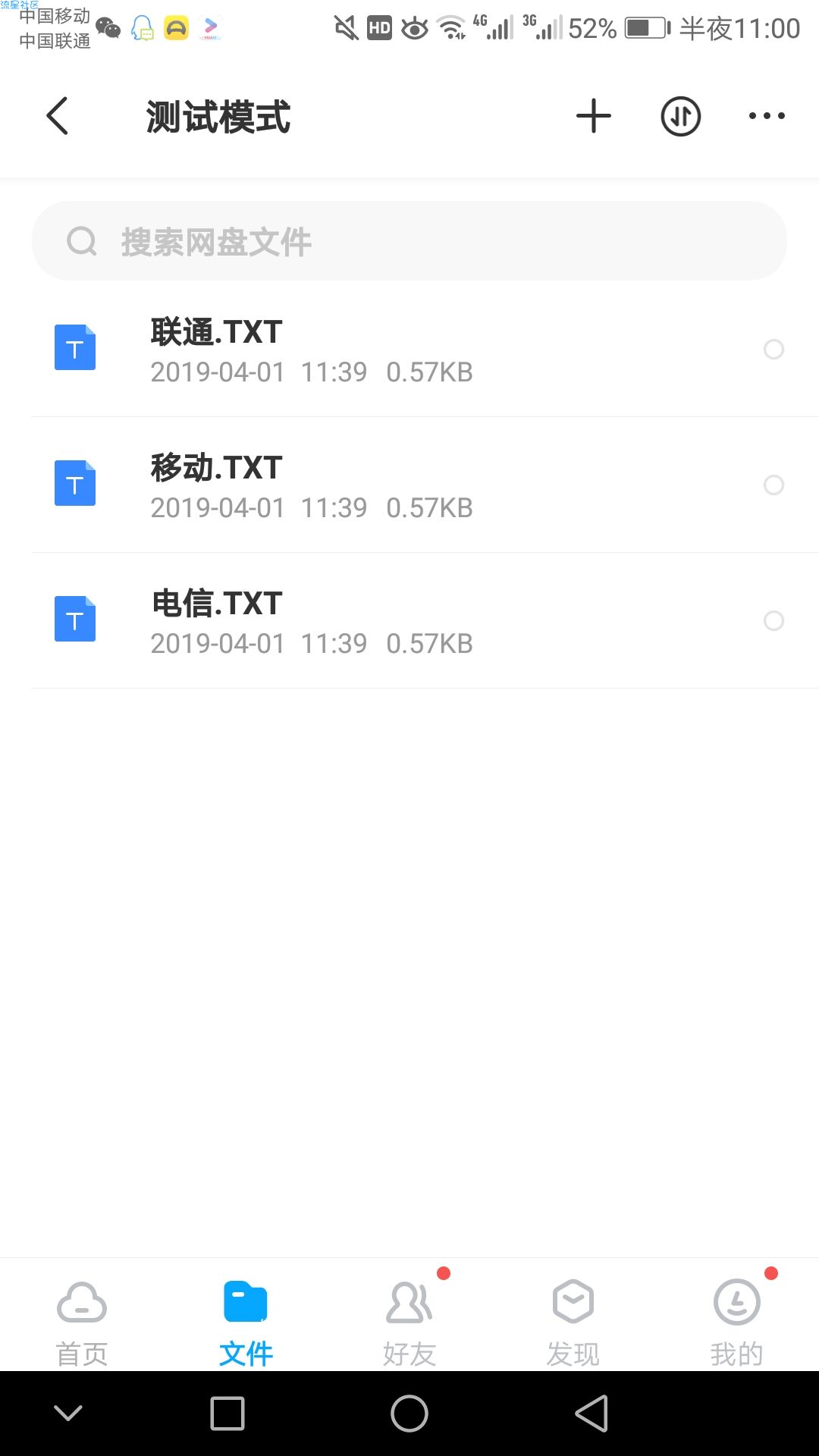This screenshot has height=1456, width=819.
Task: Switch to the 首页 tab
Action: [x=82, y=1323]
